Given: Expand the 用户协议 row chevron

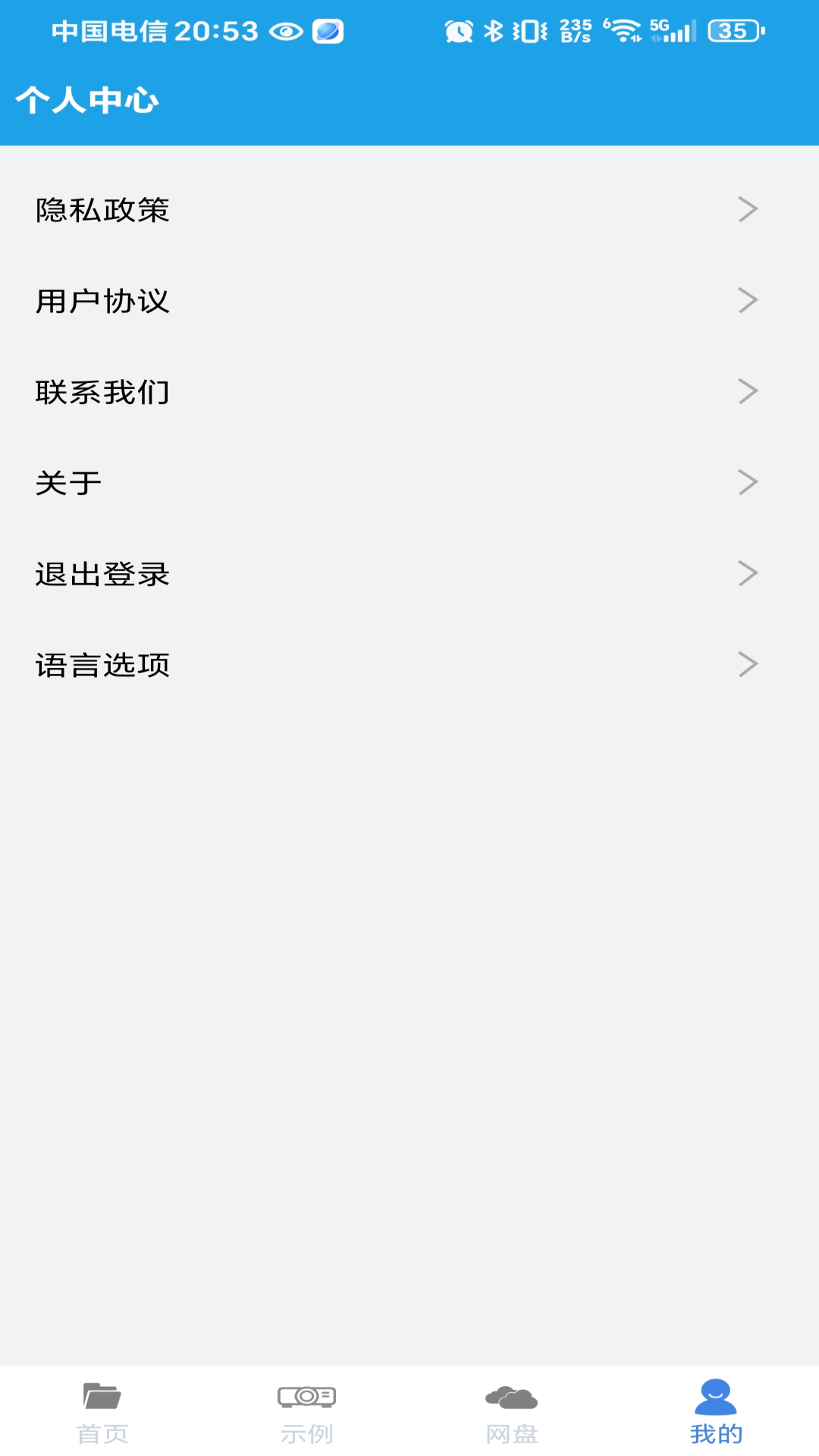Looking at the screenshot, I should (x=749, y=300).
